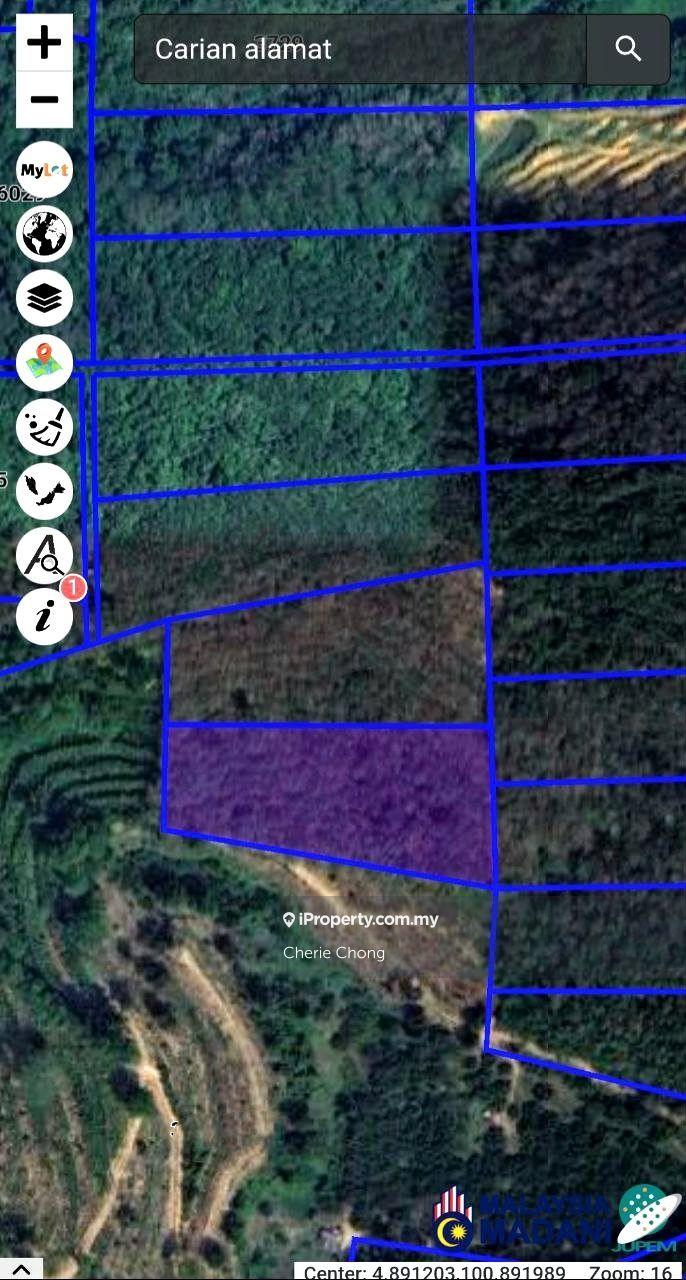
Task: Tap the location pin map icon
Action: point(44,362)
